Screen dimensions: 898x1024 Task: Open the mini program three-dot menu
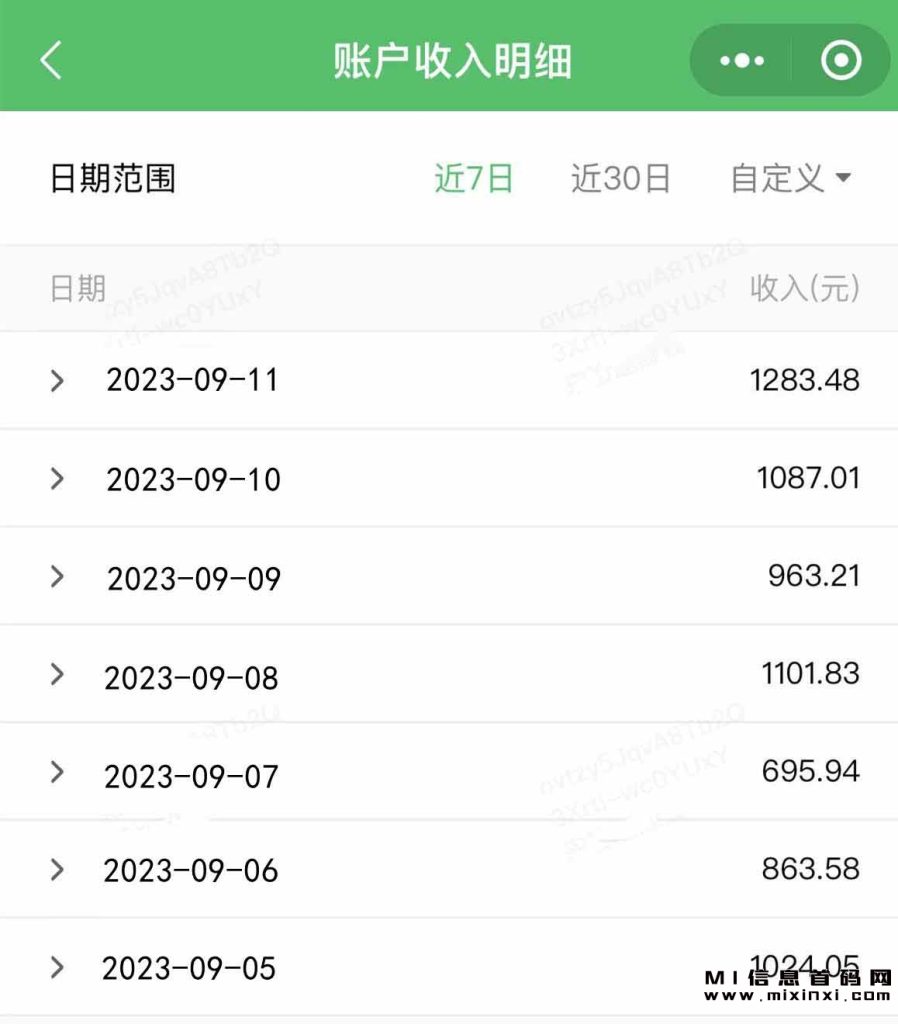point(742,61)
